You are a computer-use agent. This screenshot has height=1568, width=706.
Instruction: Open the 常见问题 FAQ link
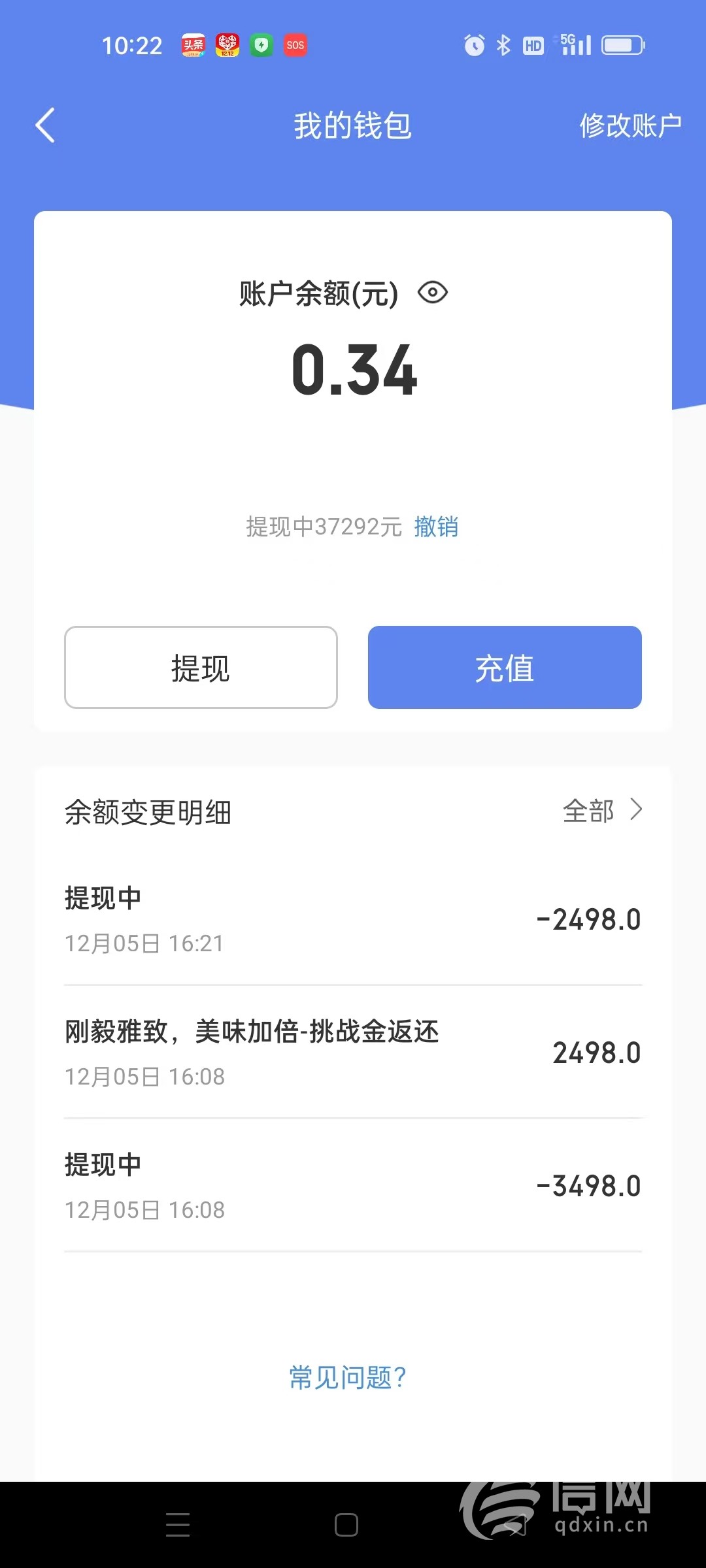pyautogui.click(x=348, y=1378)
